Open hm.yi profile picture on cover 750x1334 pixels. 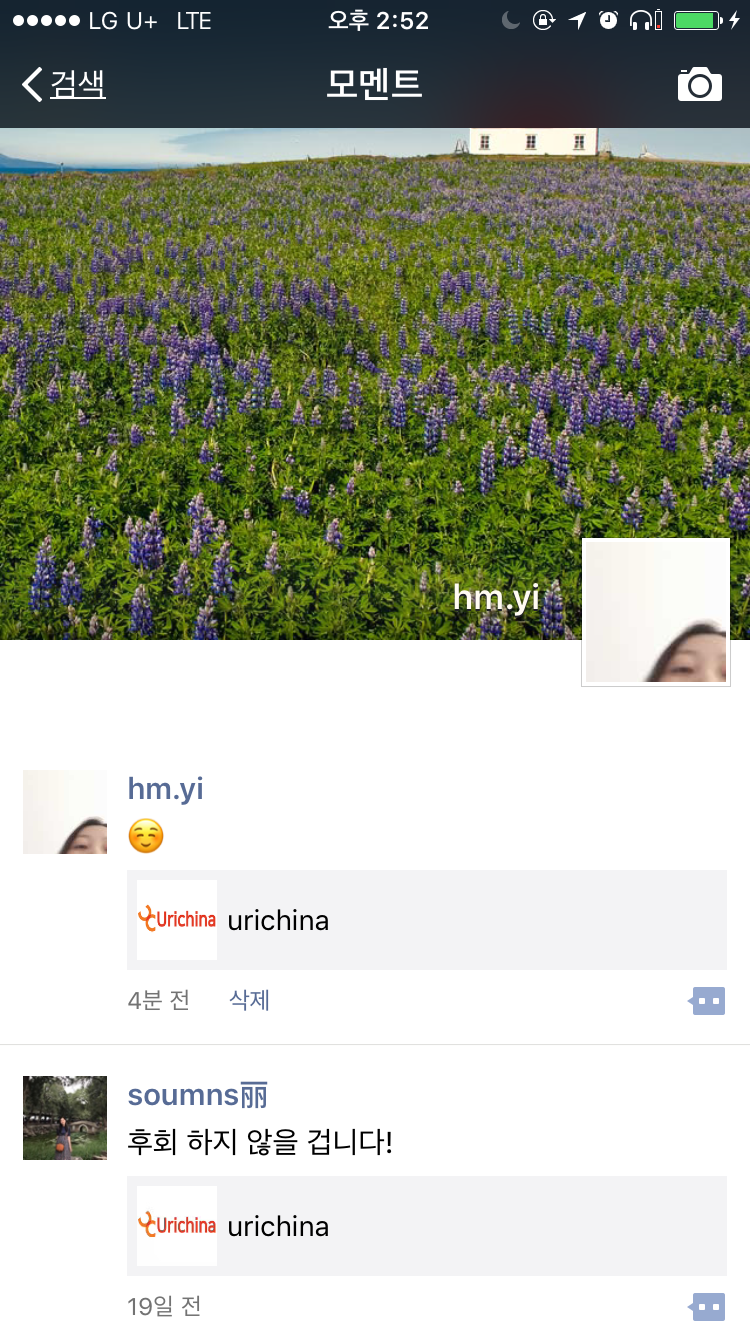tap(656, 612)
